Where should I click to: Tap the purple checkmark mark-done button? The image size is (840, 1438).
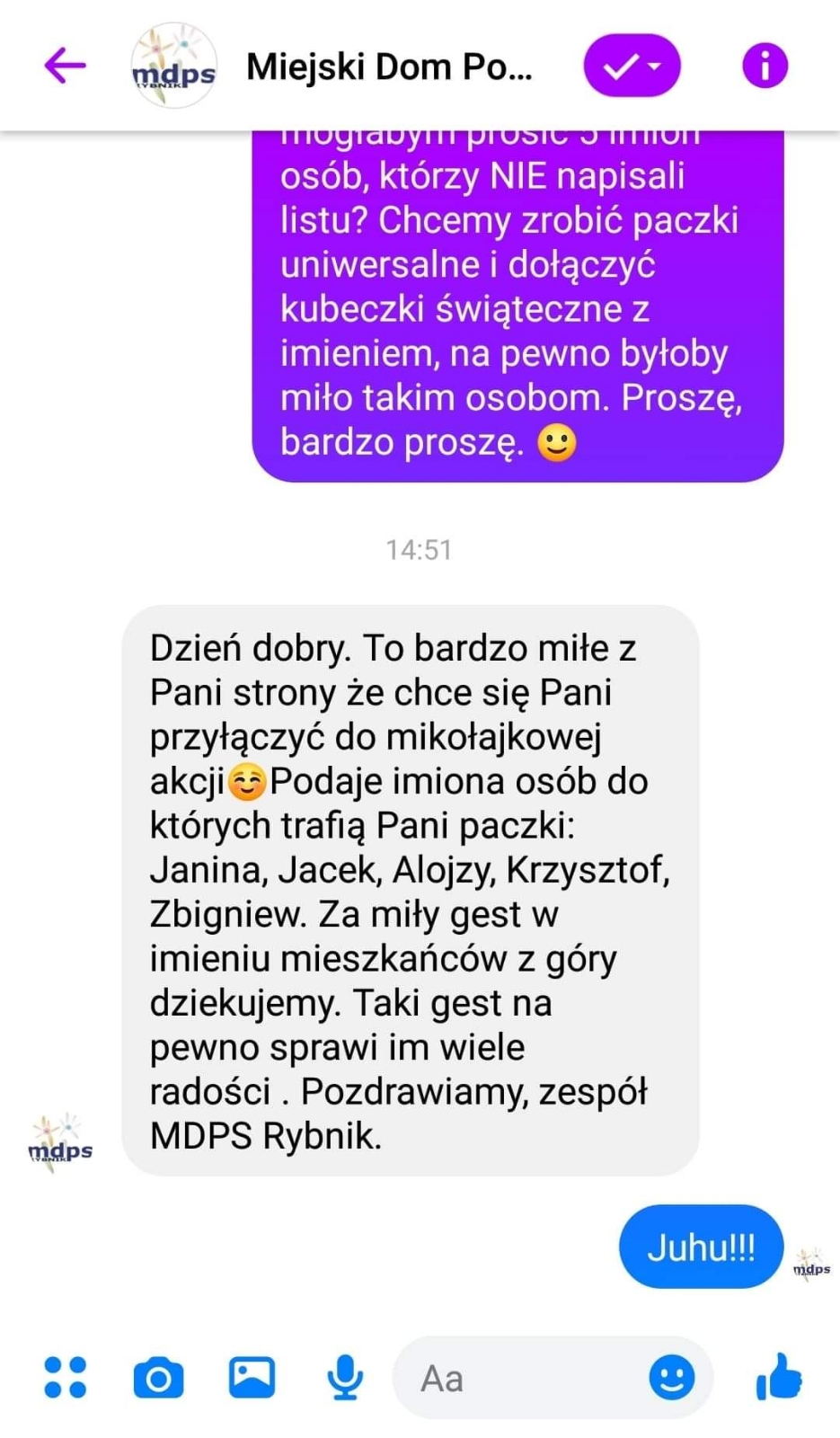point(632,66)
